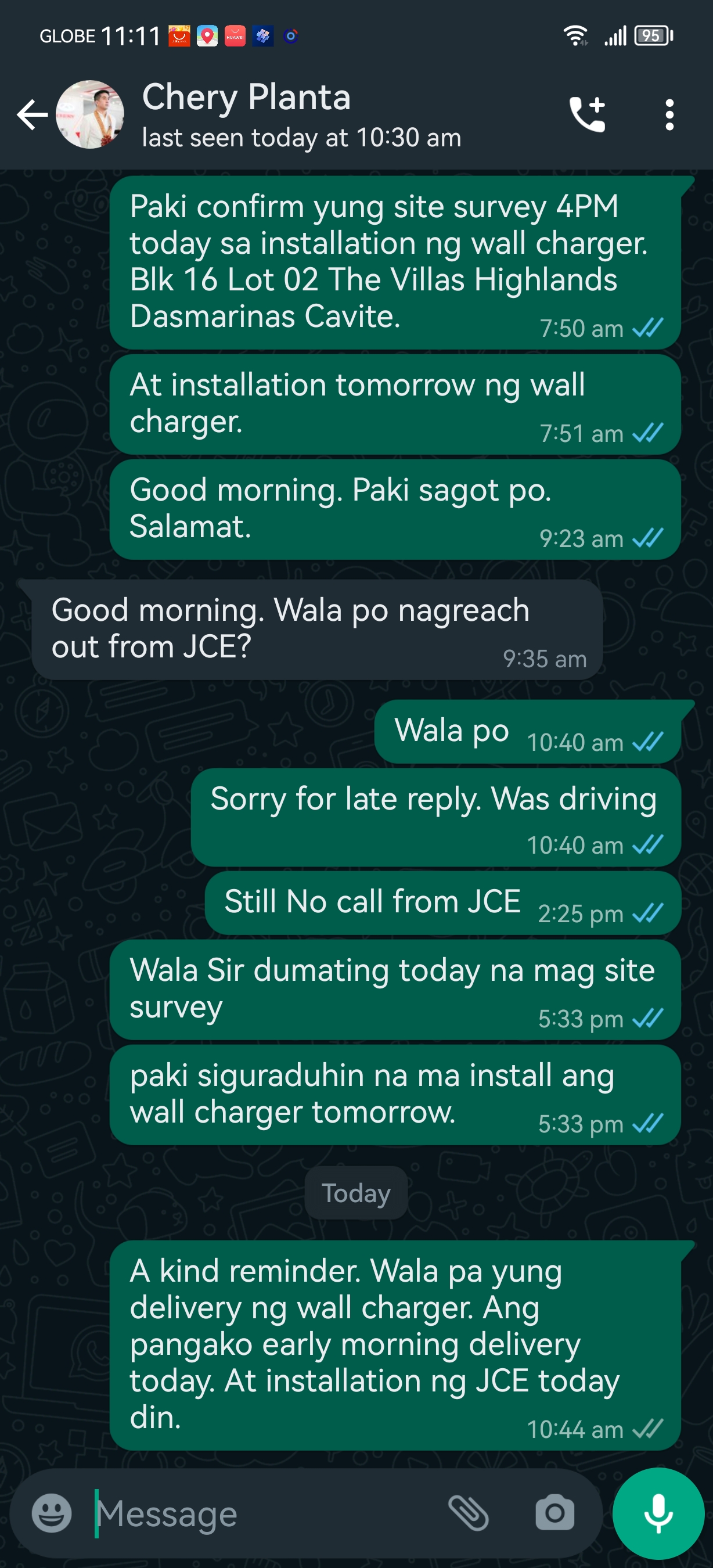Open Chery Planta's profile picture
The height and width of the screenshot is (1568, 713).
[90, 114]
